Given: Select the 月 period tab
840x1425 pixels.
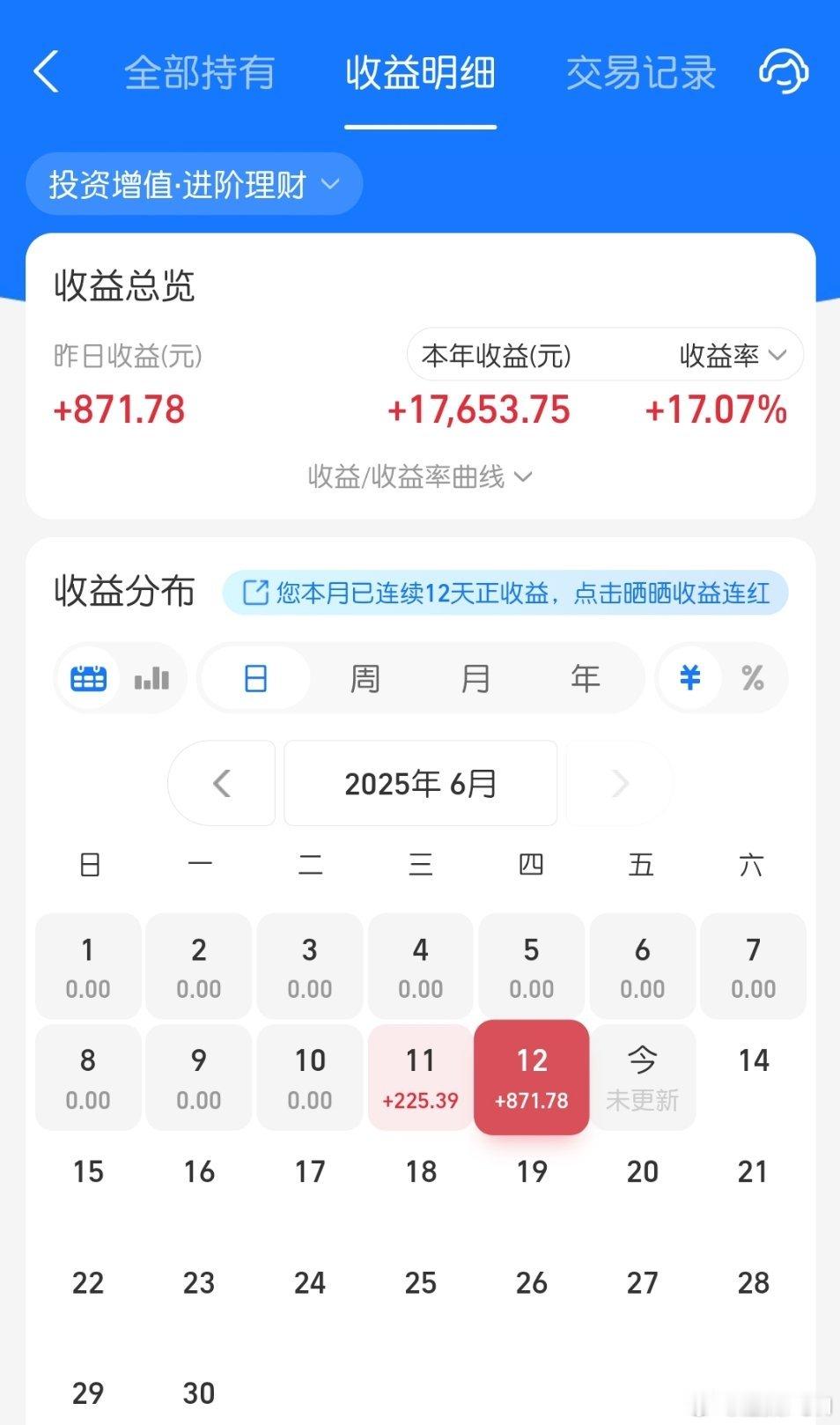Looking at the screenshot, I should 475,678.
